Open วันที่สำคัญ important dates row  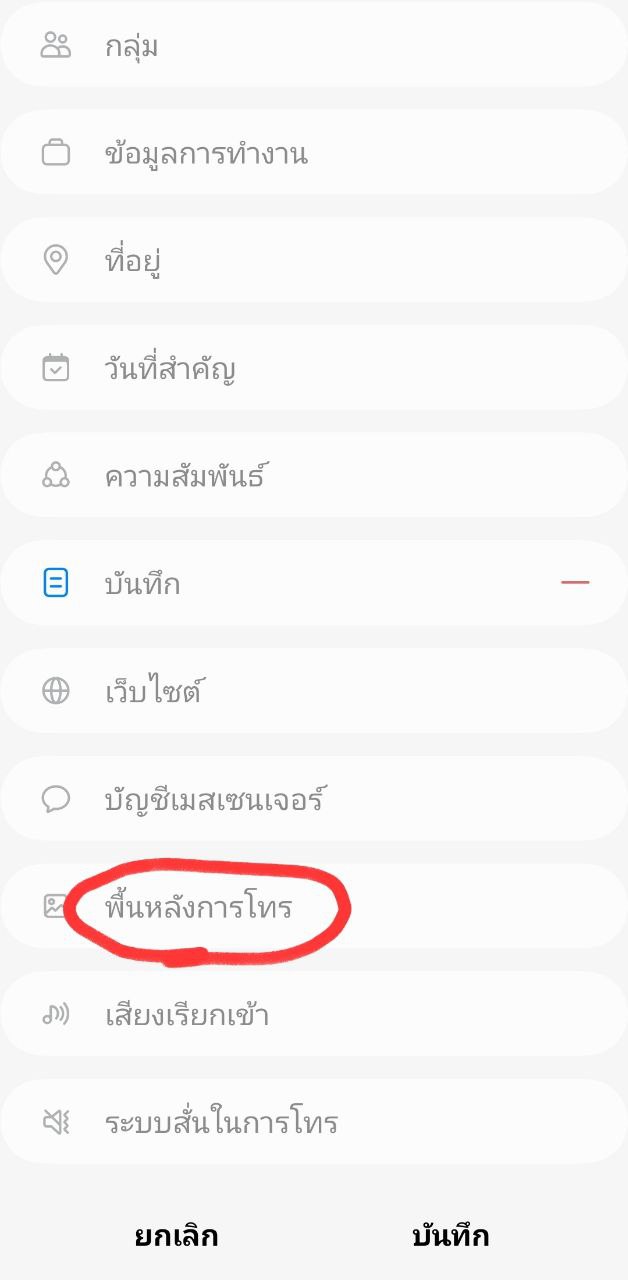[313, 369]
